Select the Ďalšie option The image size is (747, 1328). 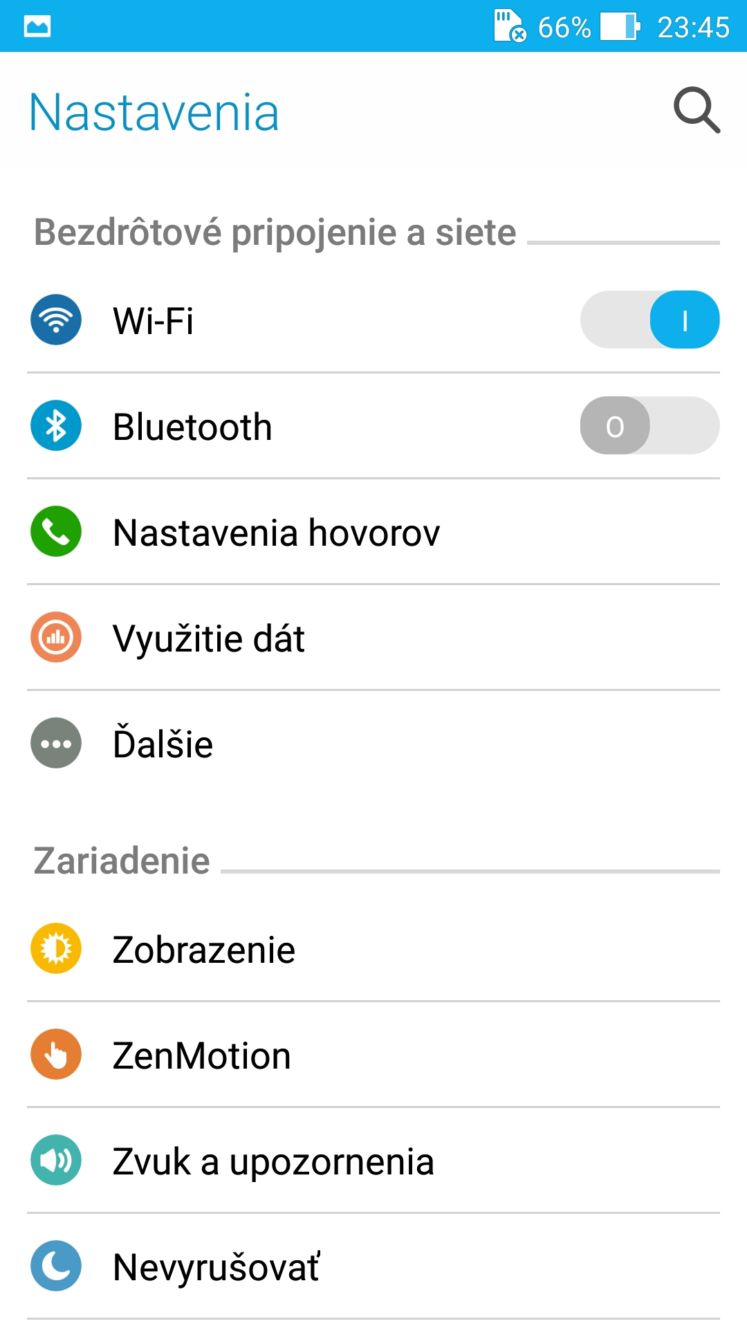(x=373, y=744)
